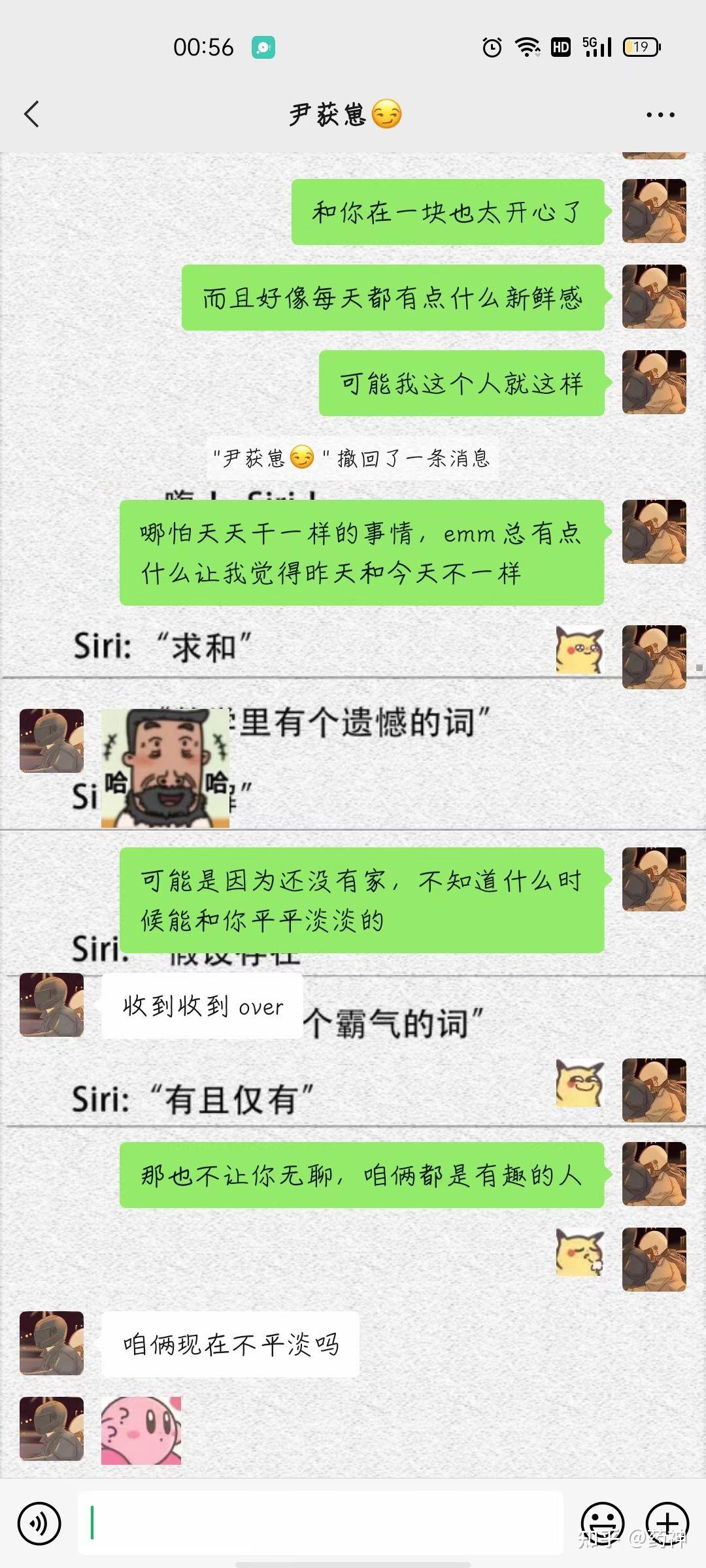Open contact avatar beside 咱俩现在不平淡吗
The image size is (706, 1568).
(x=52, y=1343)
